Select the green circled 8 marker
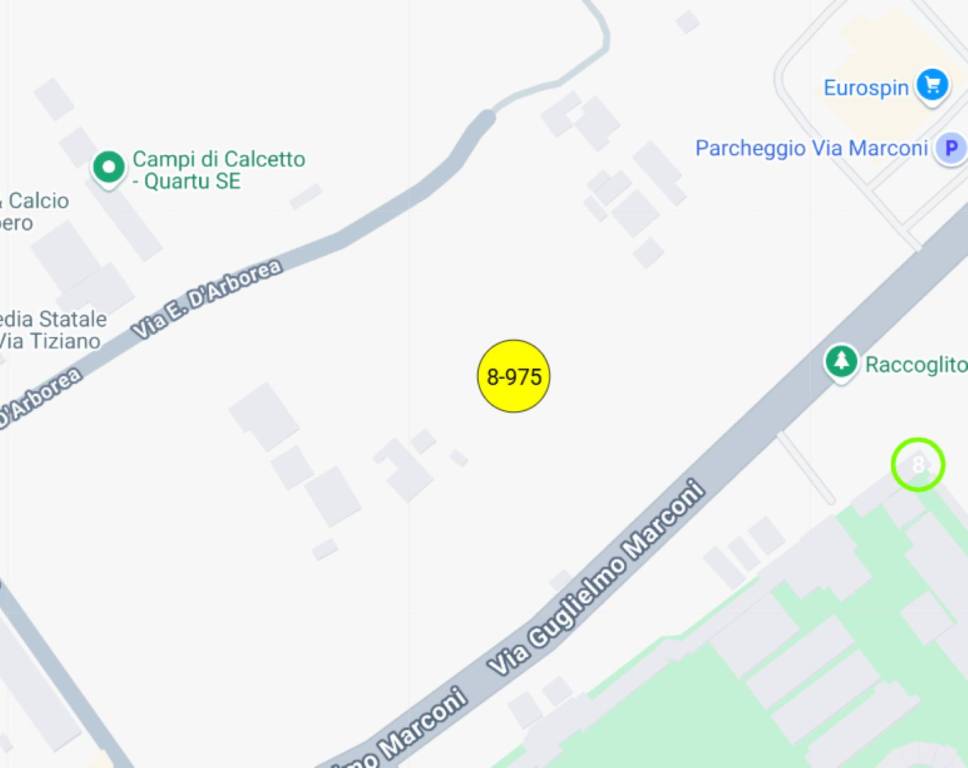 [918, 464]
